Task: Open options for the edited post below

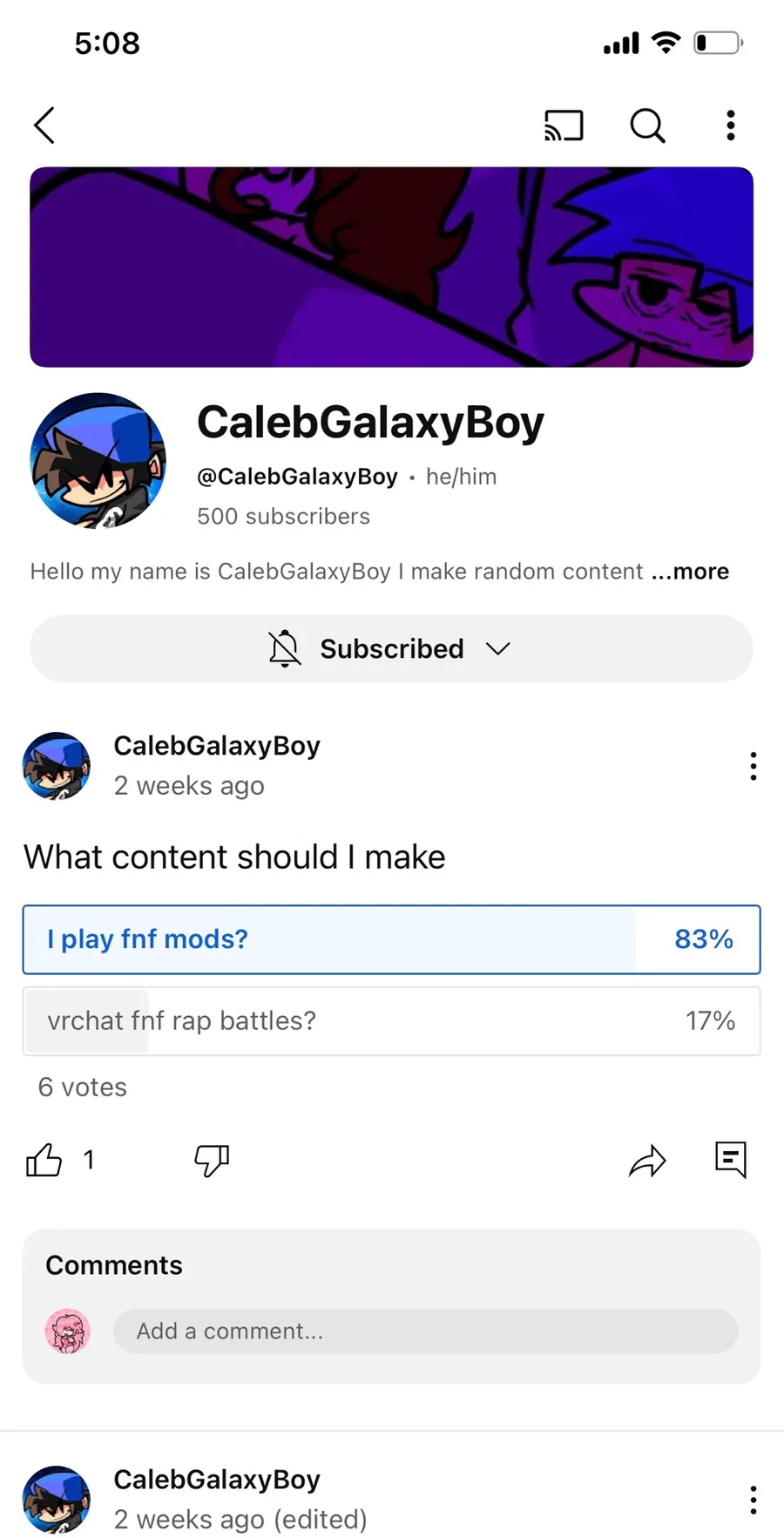Action: [x=754, y=1500]
